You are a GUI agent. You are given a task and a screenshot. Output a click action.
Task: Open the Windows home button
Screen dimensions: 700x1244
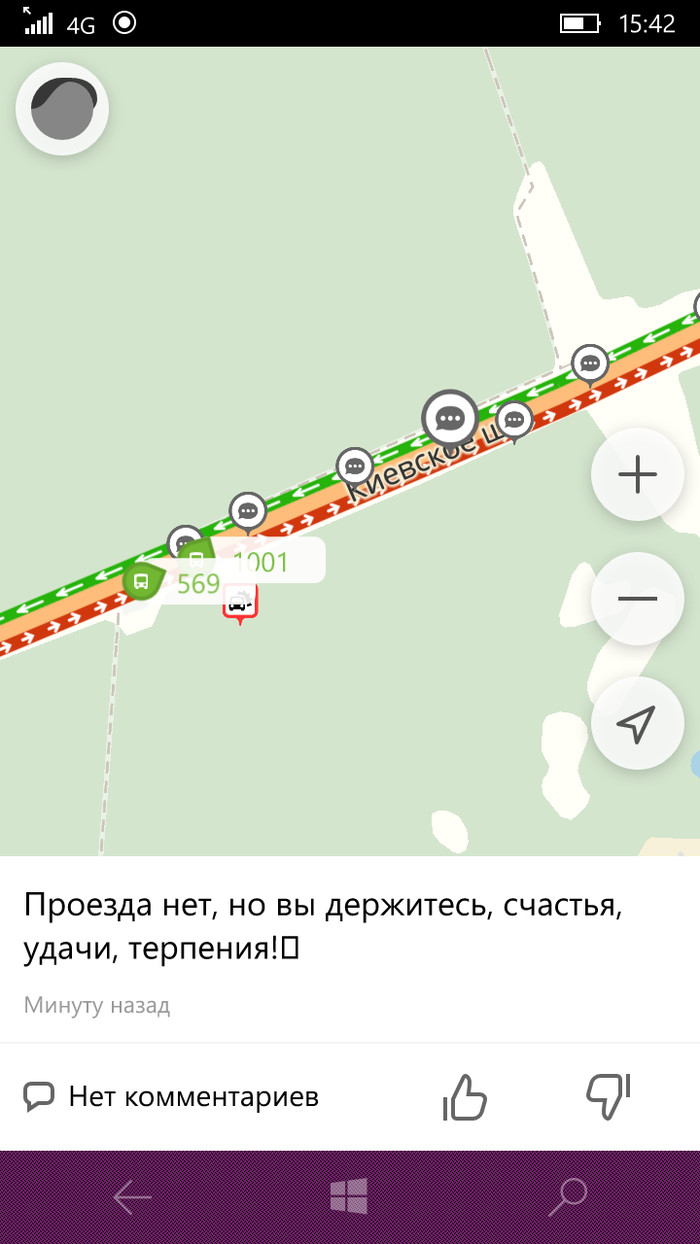coord(349,1196)
